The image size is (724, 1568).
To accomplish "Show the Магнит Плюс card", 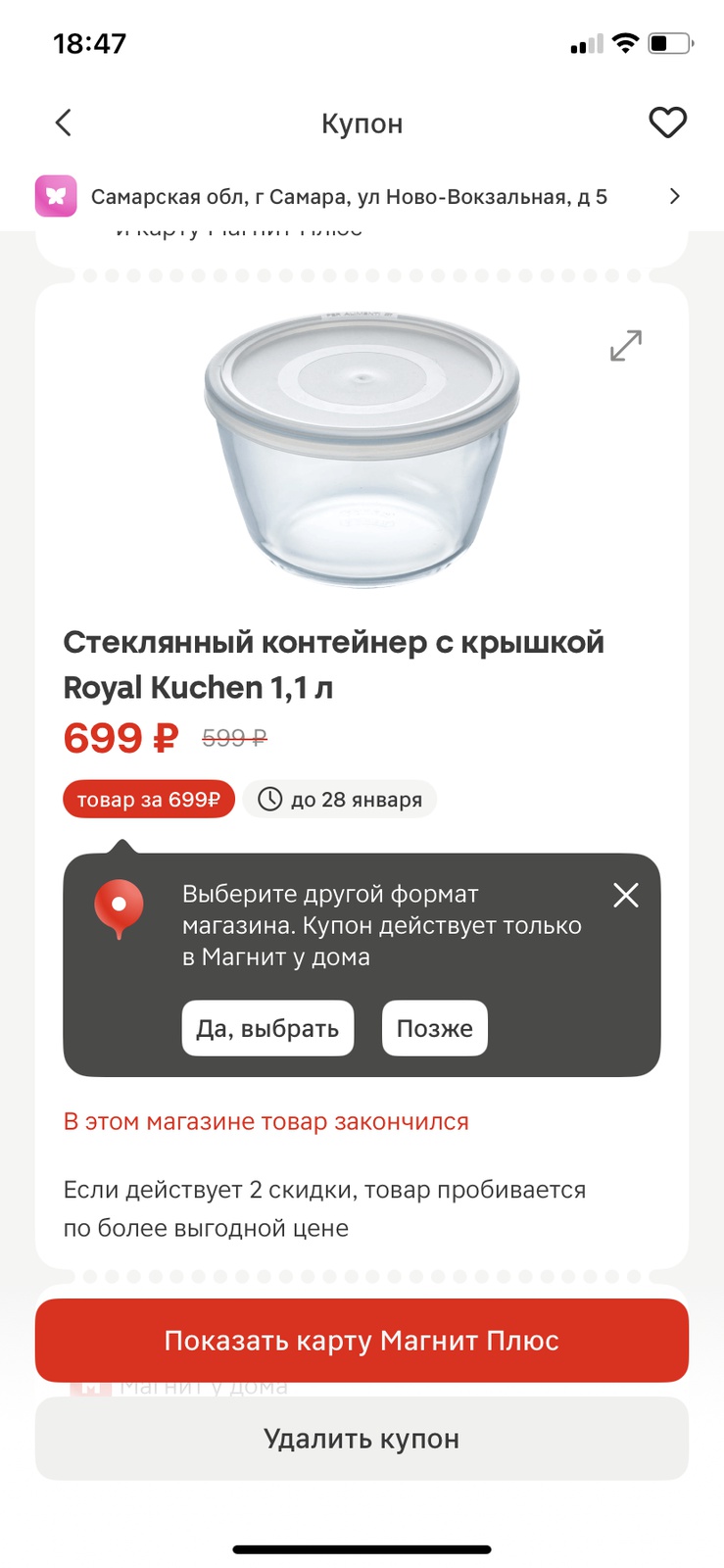I will pyautogui.click(x=362, y=1340).
